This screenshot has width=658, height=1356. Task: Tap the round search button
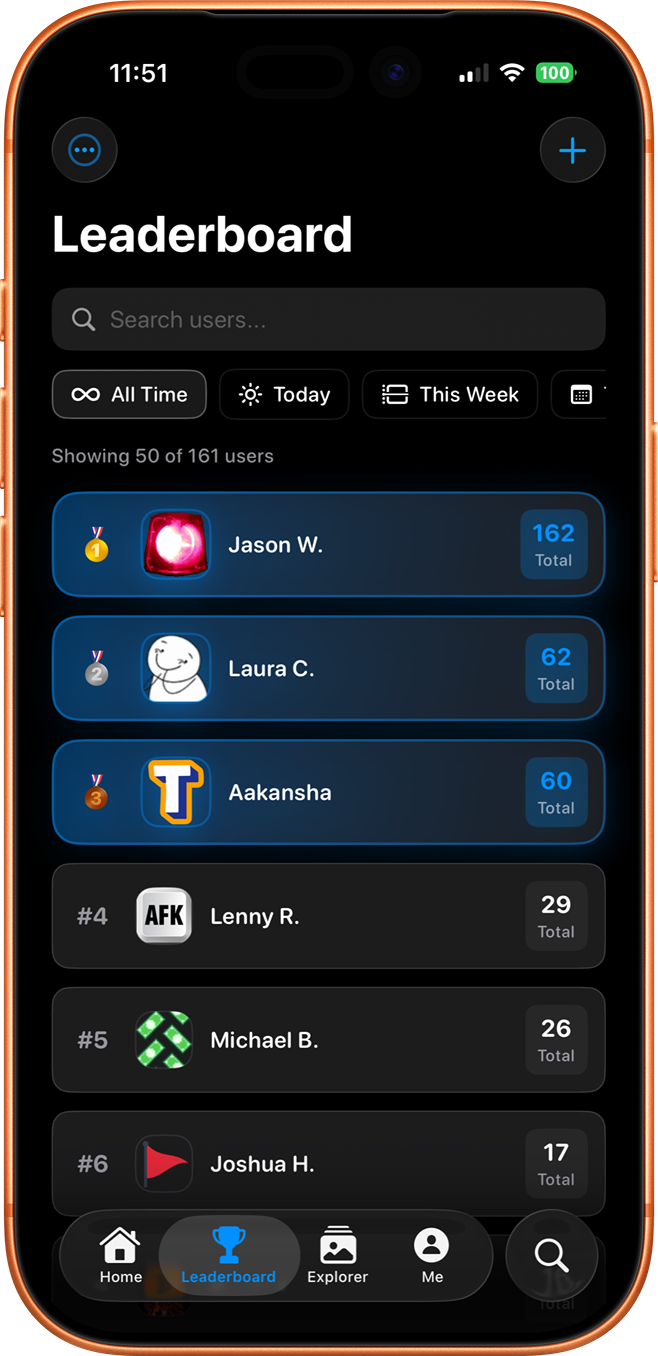pyautogui.click(x=552, y=1255)
